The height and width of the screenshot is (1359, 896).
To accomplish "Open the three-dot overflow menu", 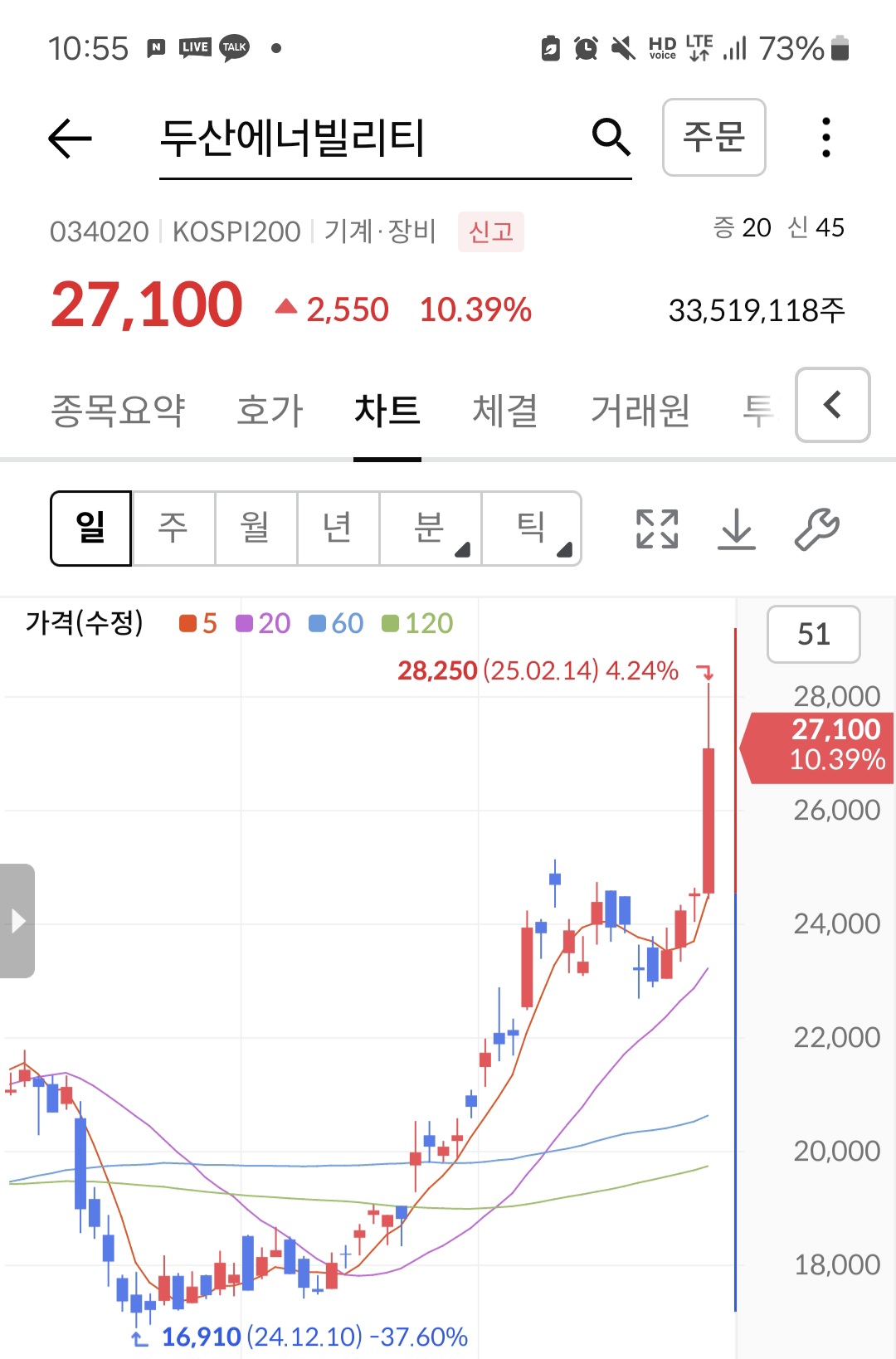I will (825, 137).
